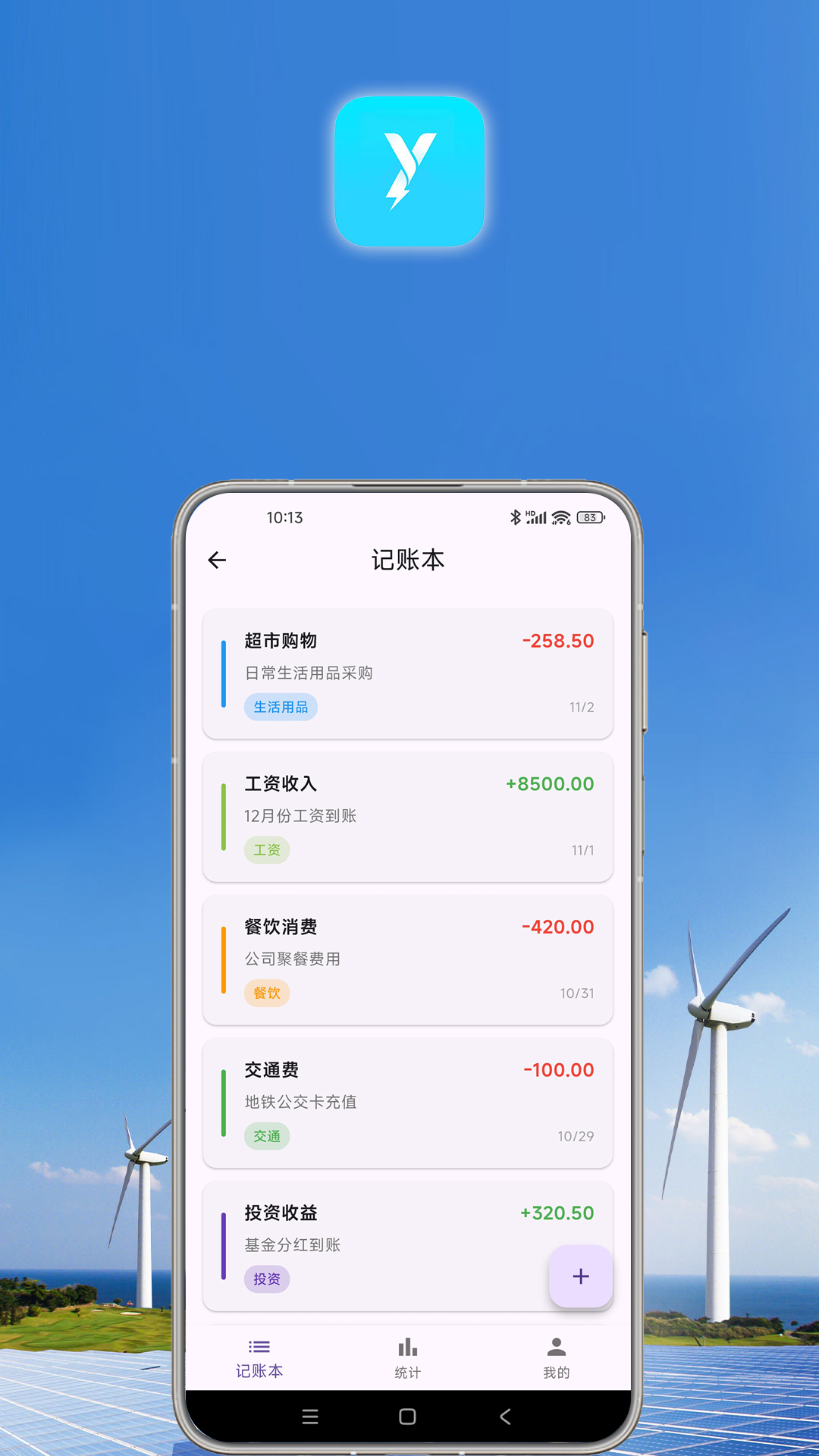The width and height of the screenshot is (819, 1456).
Task: Select the 统计 bar chart icon
Action: click(408, 1346)
